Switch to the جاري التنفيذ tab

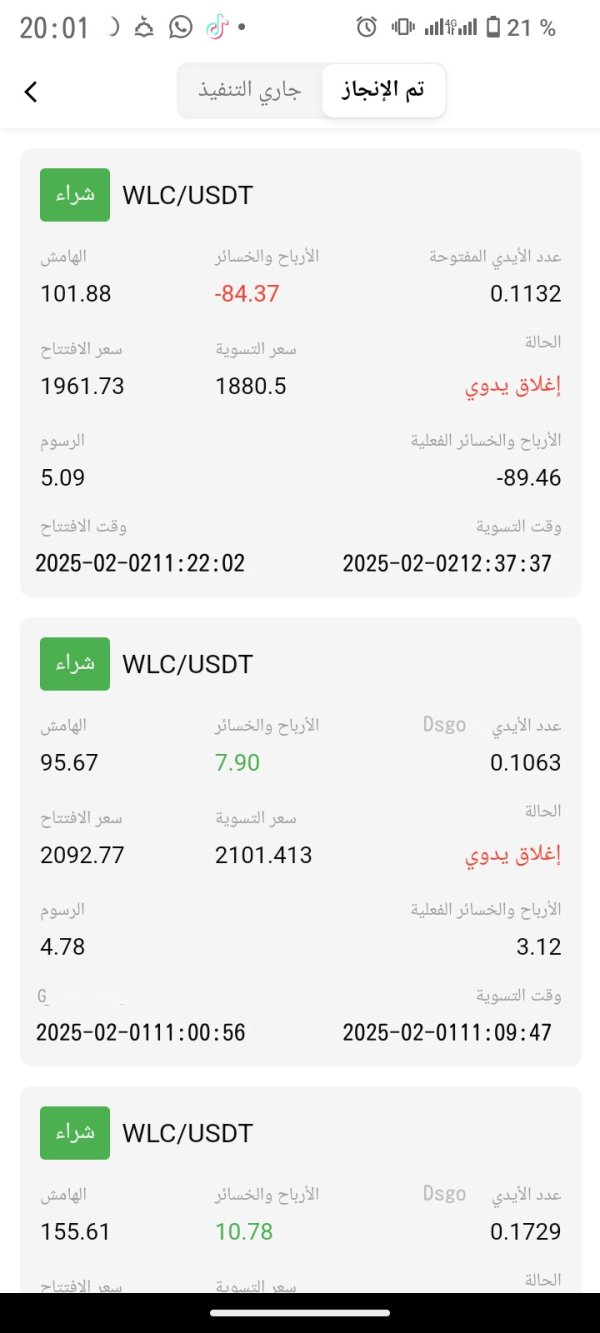point(251,91)
